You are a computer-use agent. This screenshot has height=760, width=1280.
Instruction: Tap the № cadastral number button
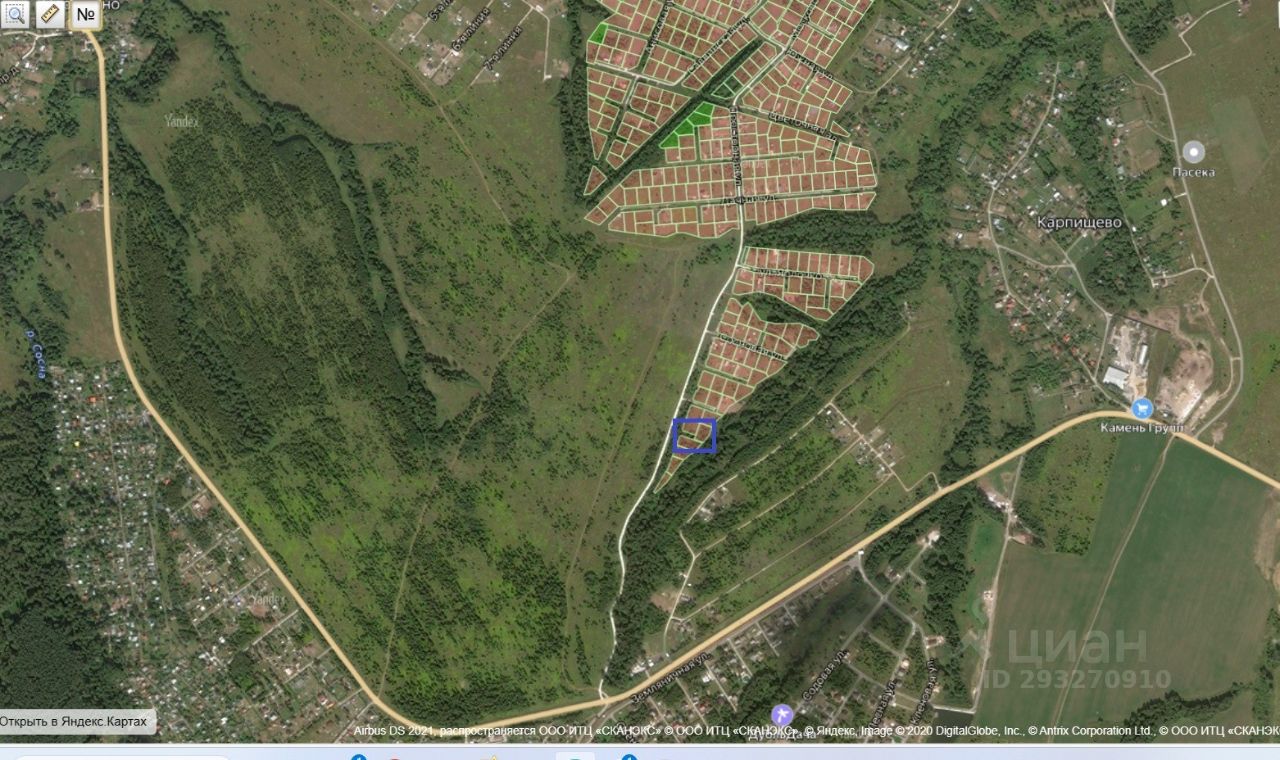click(86, 14)
